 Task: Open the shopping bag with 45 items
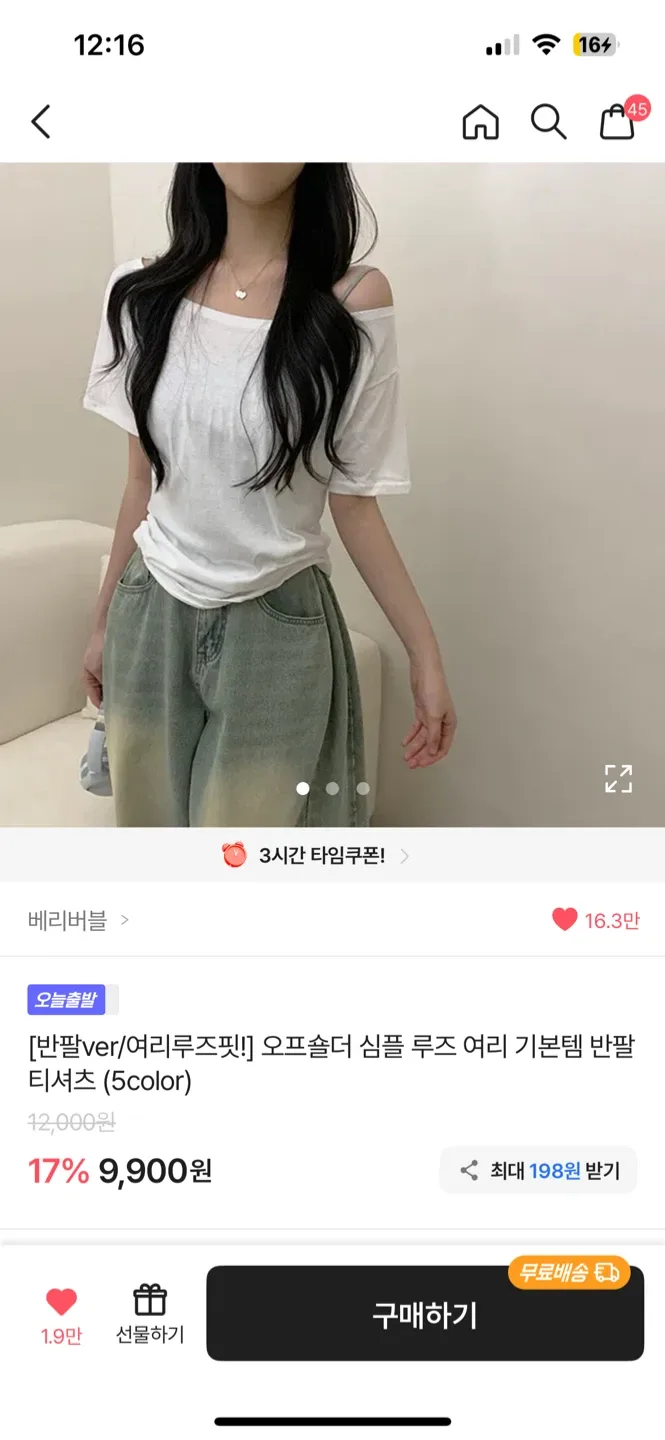[x=618, y=122]
